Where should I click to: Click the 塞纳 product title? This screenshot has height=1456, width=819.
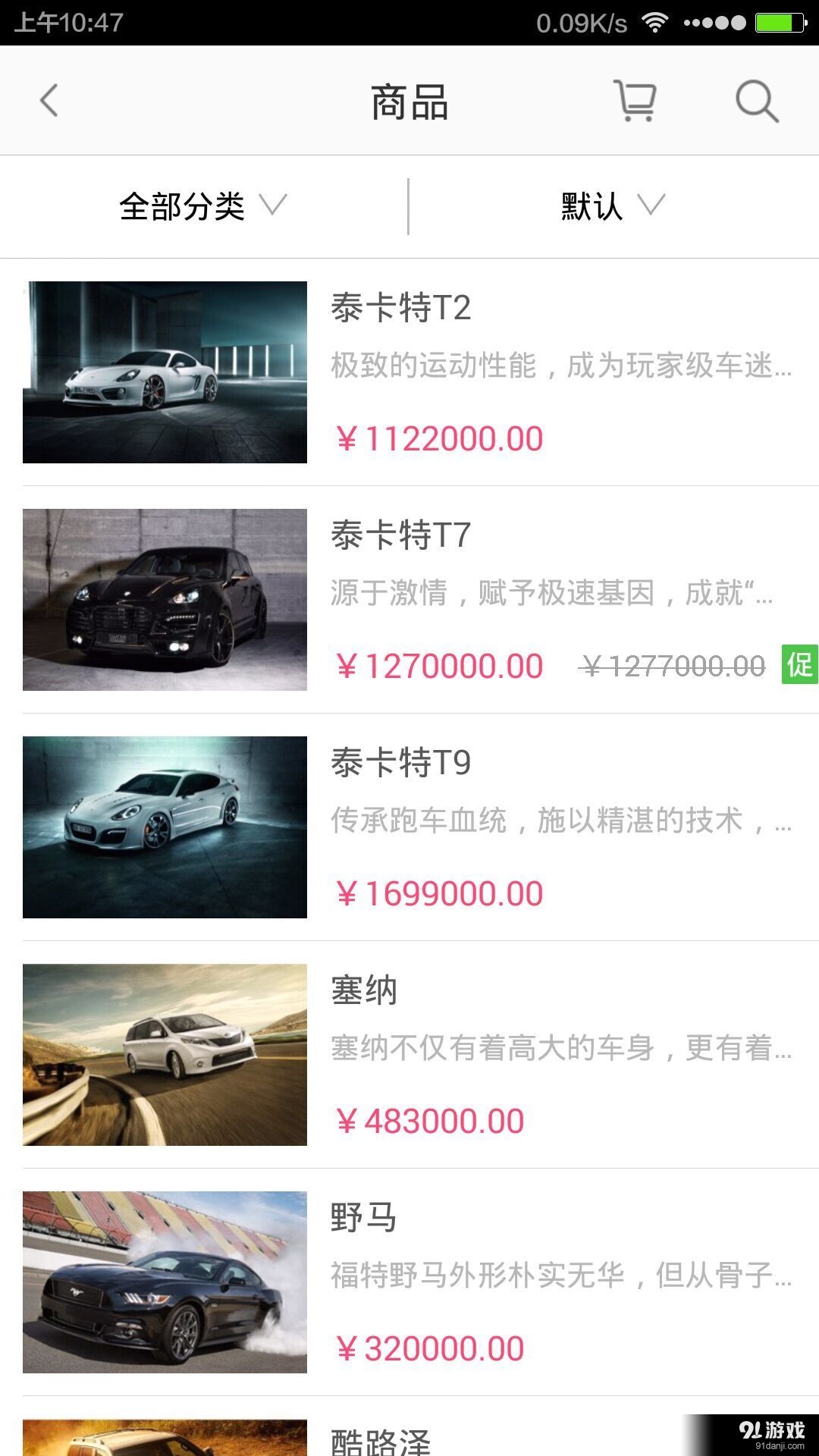(362, 990)
